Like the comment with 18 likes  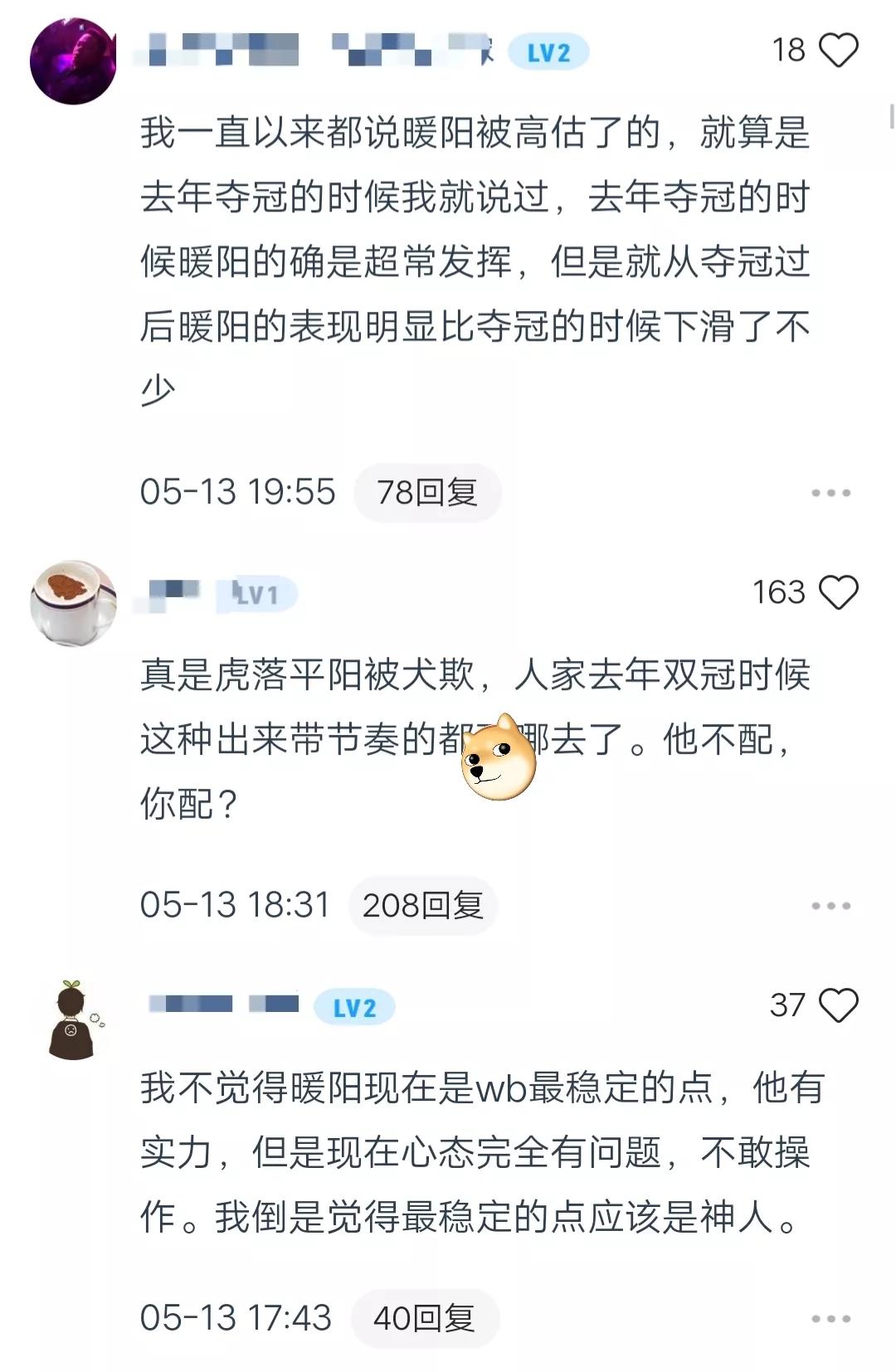(838, 51)
